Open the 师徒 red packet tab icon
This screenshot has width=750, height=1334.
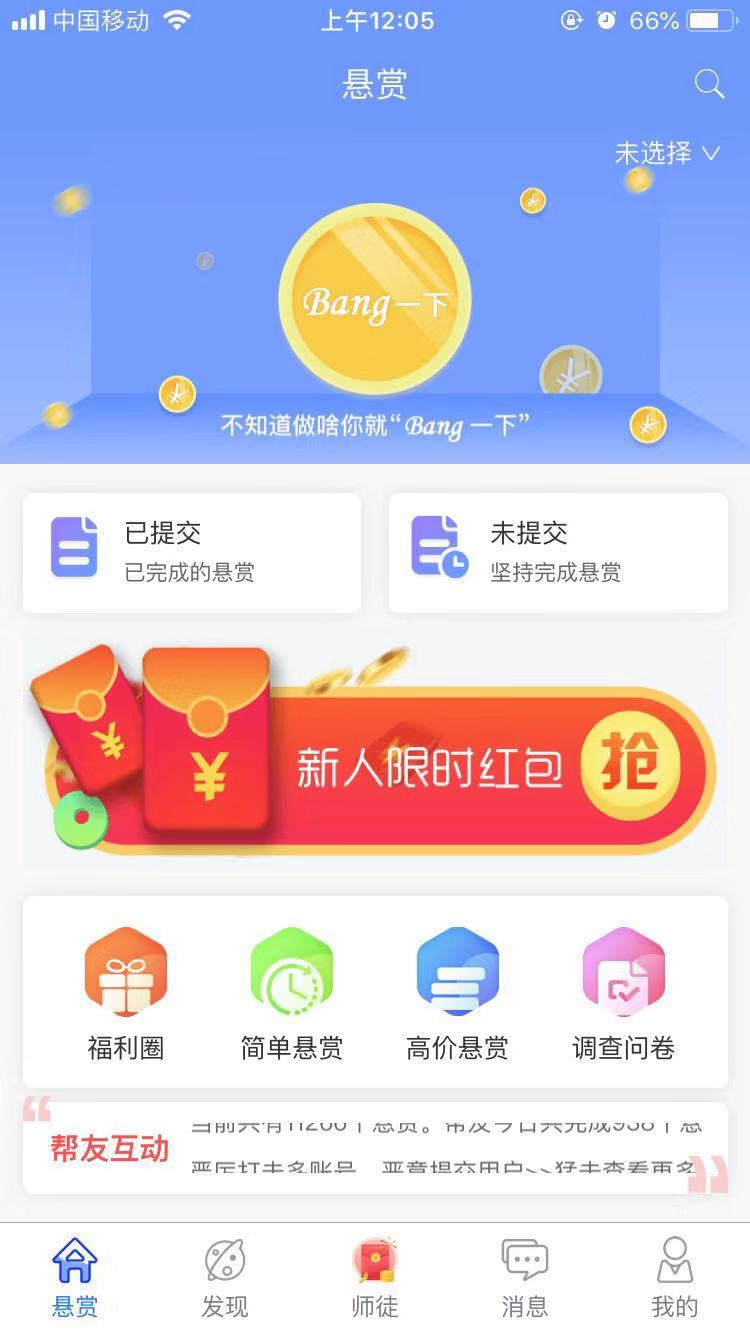click(x=374, y=1262)
